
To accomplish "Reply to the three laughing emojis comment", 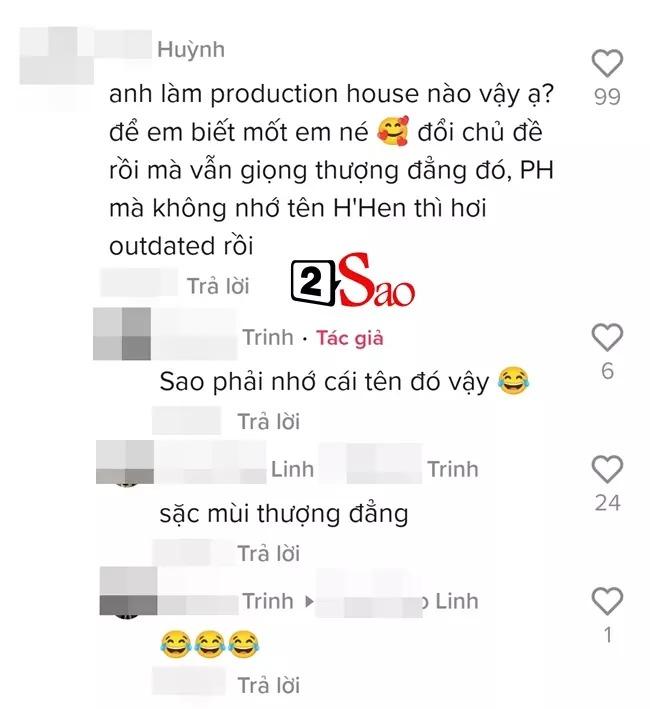I will tap(268, 685).
